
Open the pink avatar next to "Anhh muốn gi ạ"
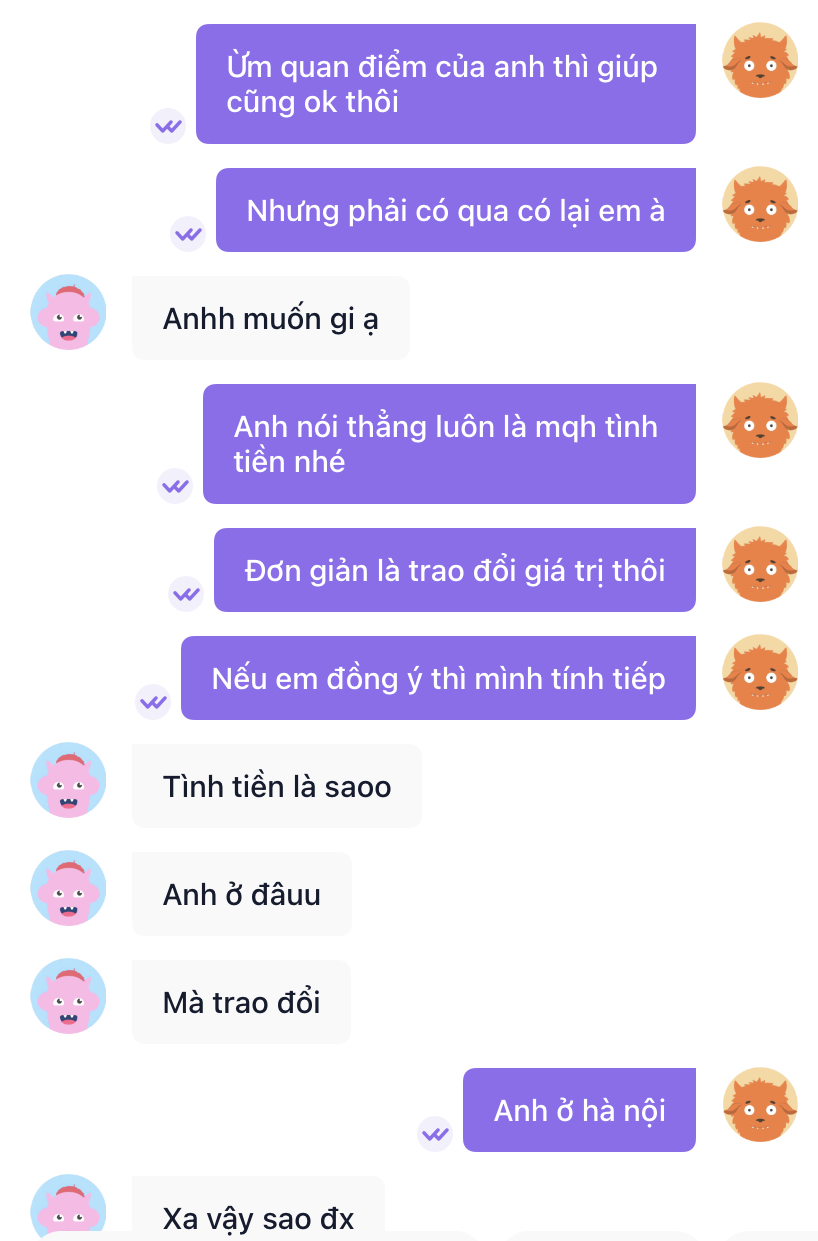(x=69, y=312)
